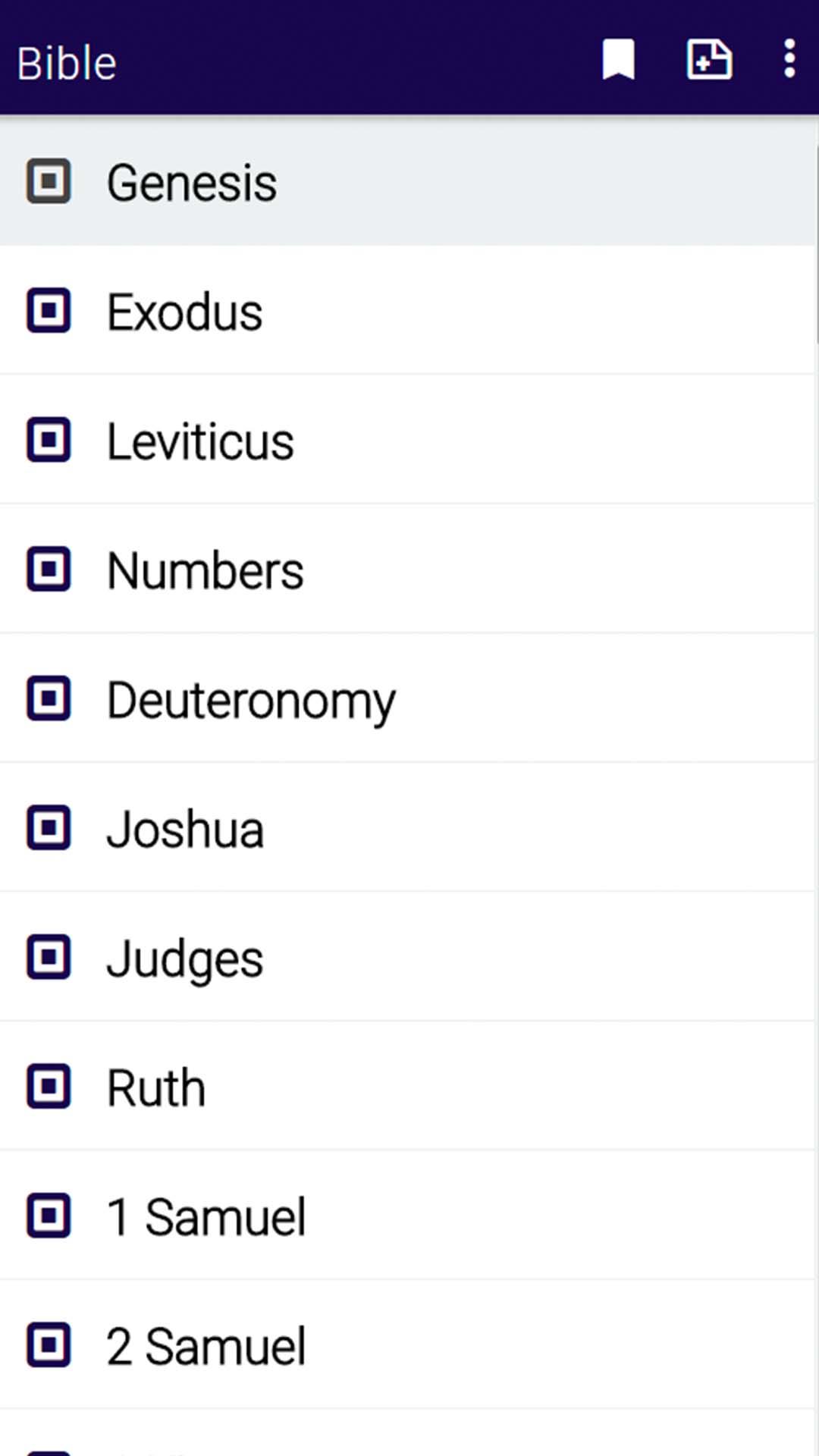Select the book of Joshua

tap(185, 829)
